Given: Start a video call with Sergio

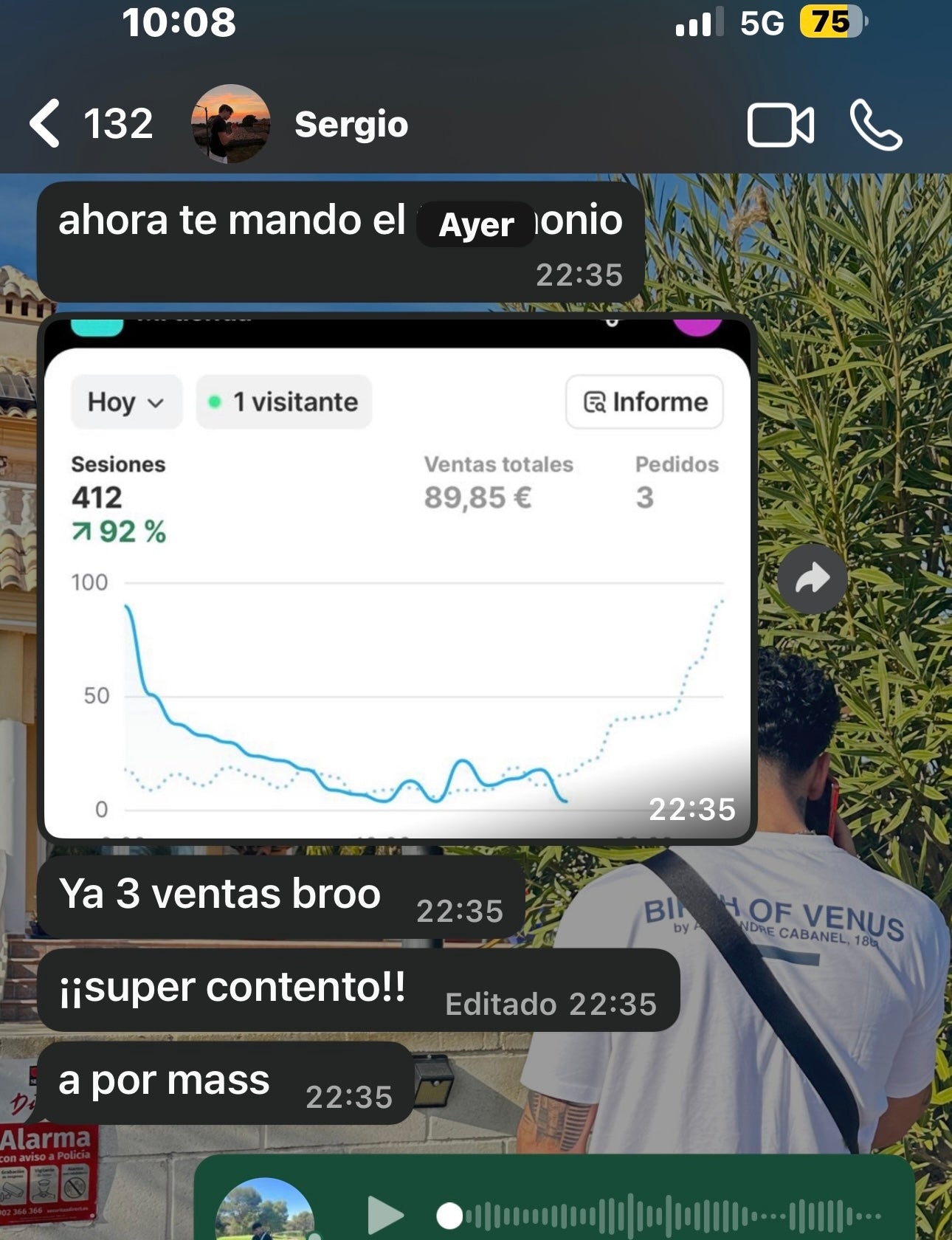Looking at the screenshot, I should (780, 125).
